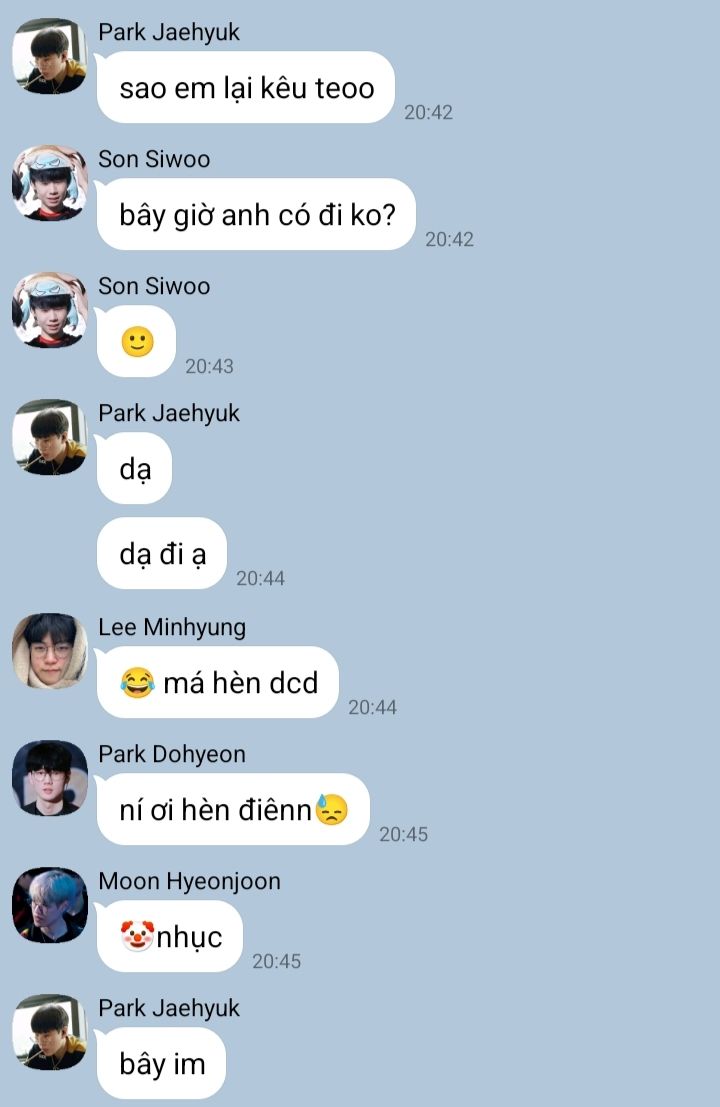
Task: Open Park Dohyeon's avatar
Action: point(49,778)
